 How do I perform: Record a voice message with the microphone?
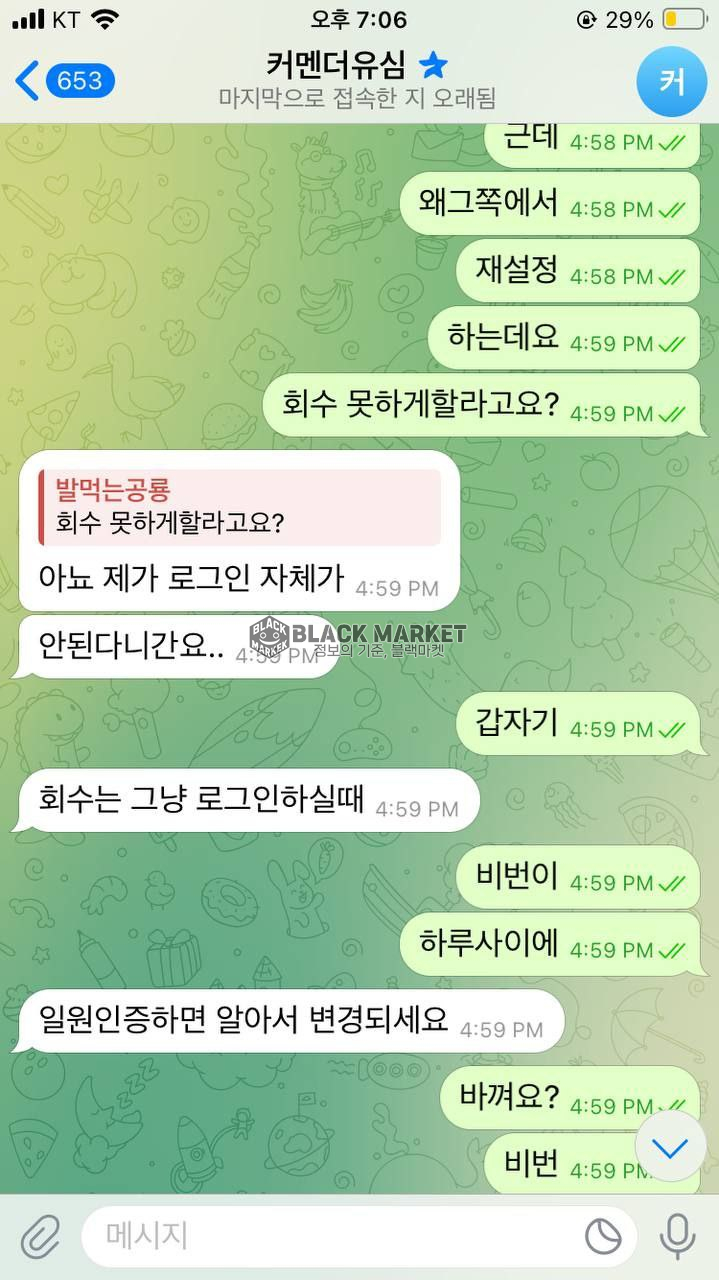pos(678,1237)
